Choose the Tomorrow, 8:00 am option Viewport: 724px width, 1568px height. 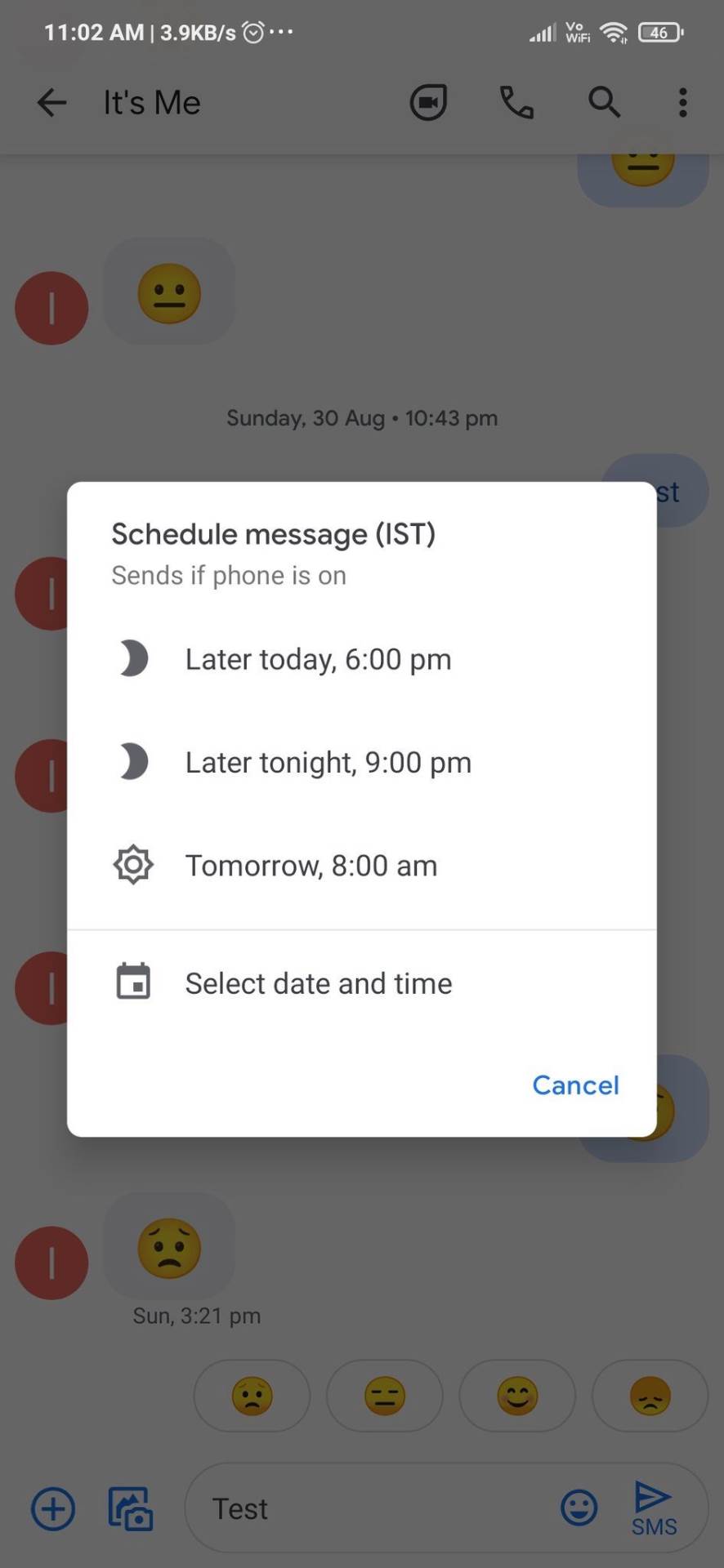click(311, 864)
